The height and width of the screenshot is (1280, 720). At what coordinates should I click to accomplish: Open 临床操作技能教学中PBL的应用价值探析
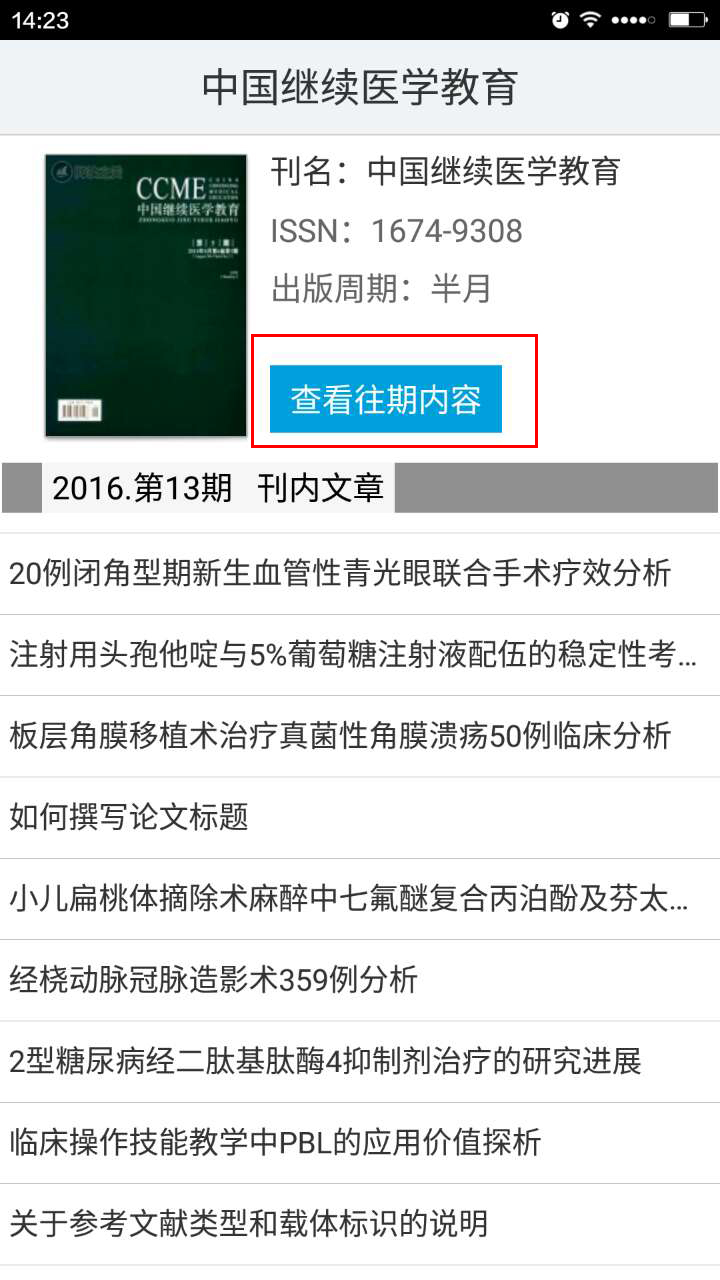[x=275, y=1142]
